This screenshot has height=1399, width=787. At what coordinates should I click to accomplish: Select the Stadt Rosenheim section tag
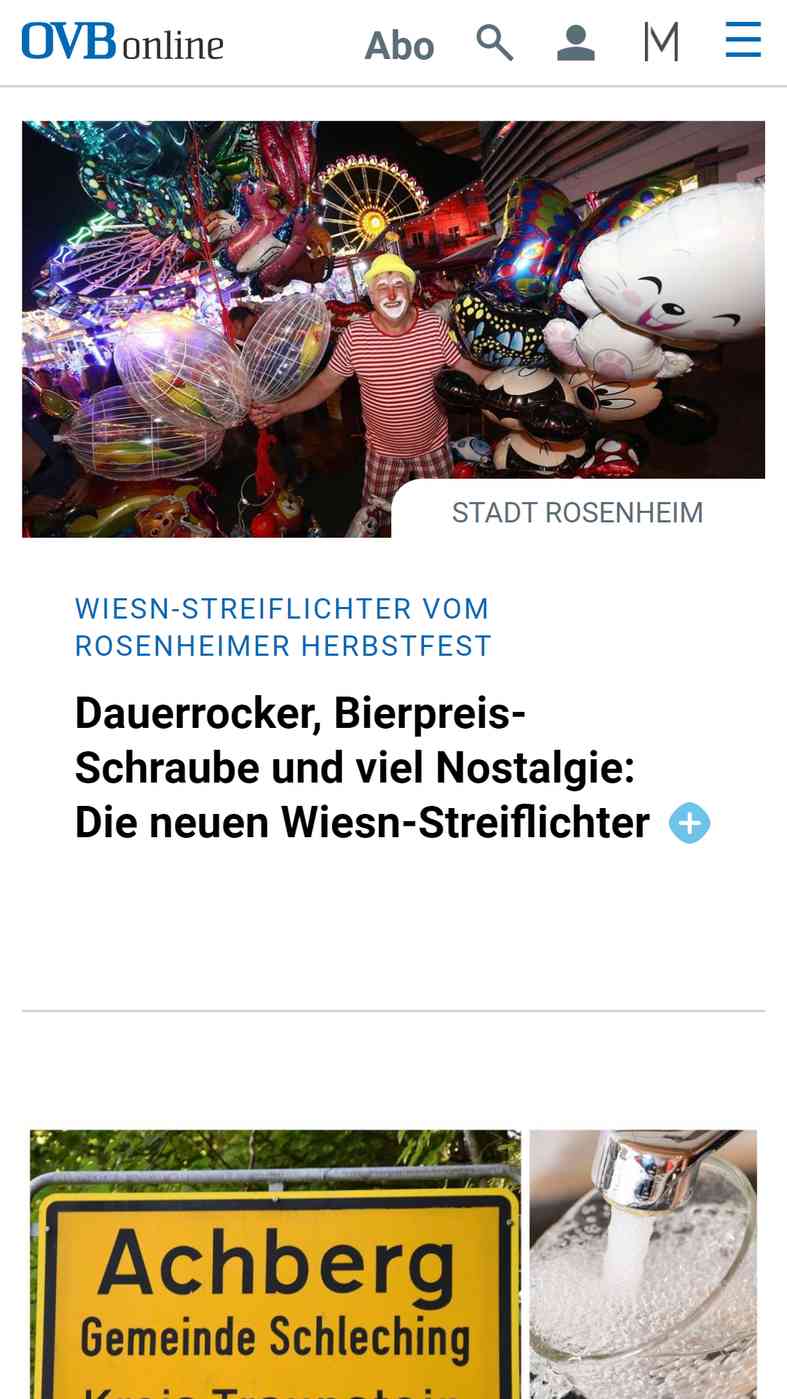(x=577, y=513)
